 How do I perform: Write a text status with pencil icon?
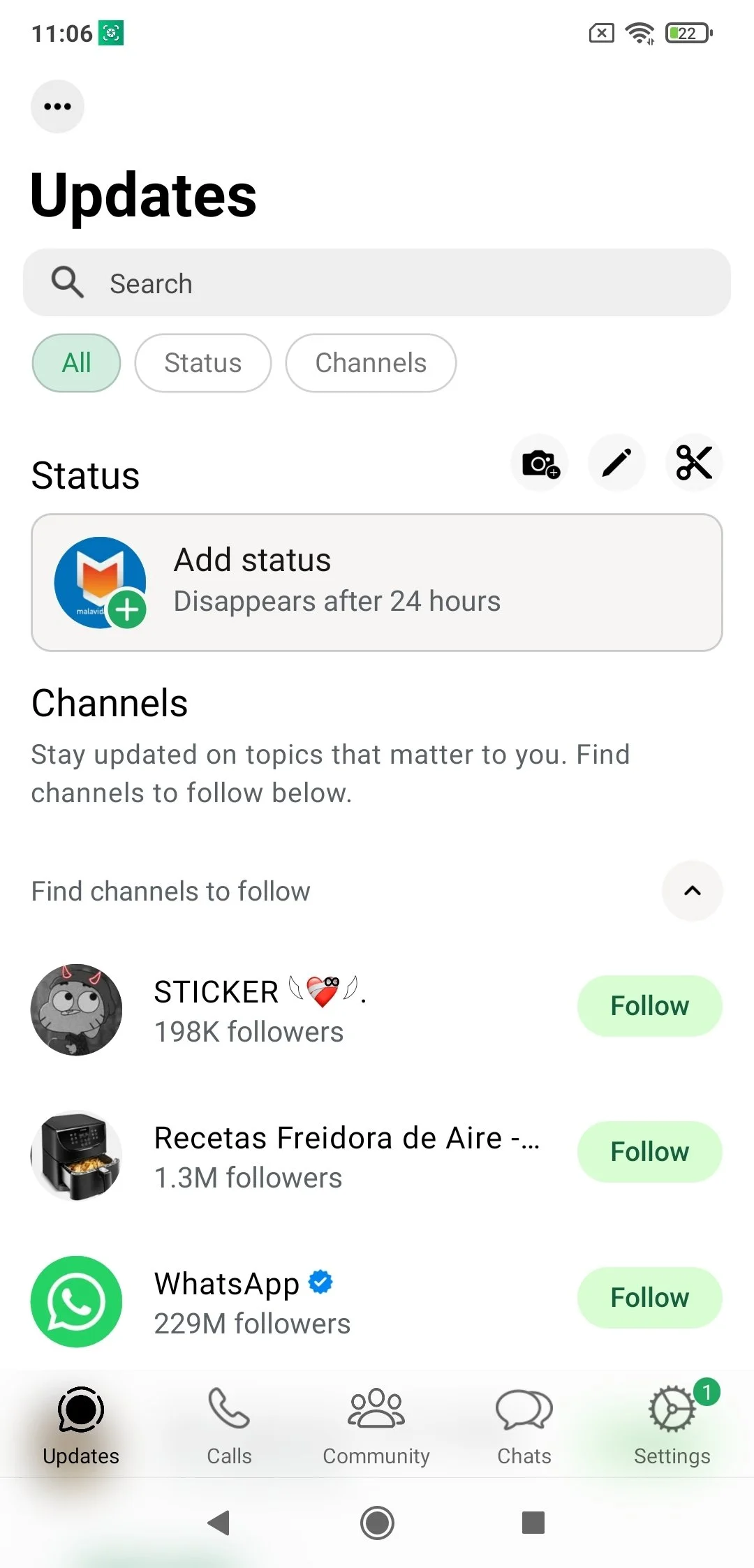coord(617,463)
